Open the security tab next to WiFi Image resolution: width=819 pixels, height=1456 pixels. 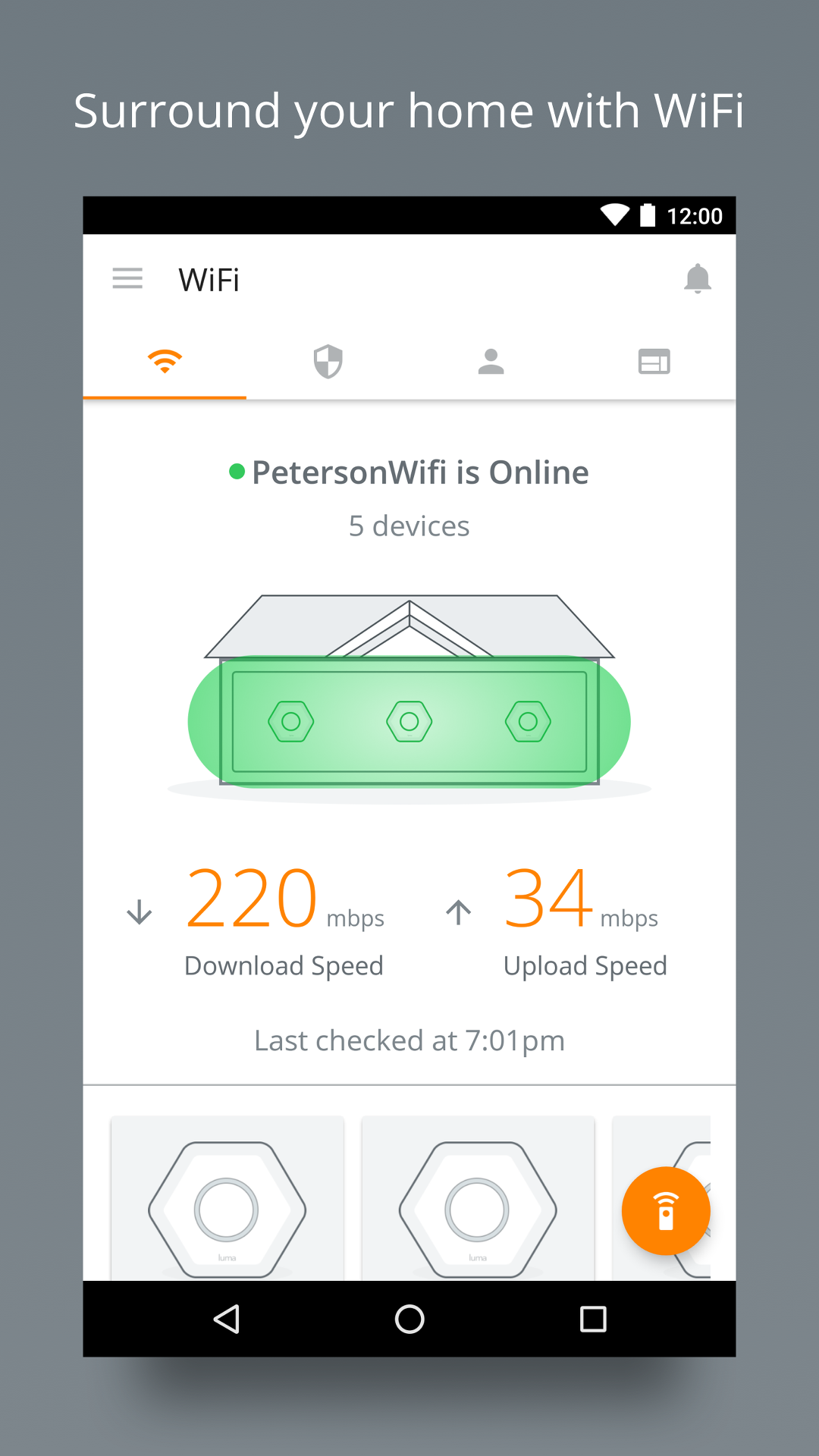(x=328, y=361)
